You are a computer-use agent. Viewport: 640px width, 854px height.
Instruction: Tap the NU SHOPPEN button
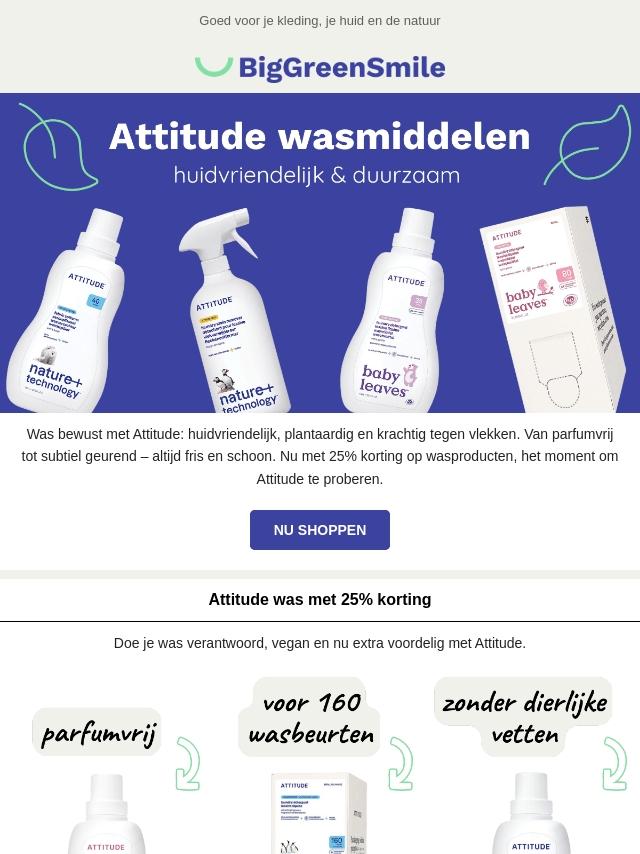(x=320, y=530)
